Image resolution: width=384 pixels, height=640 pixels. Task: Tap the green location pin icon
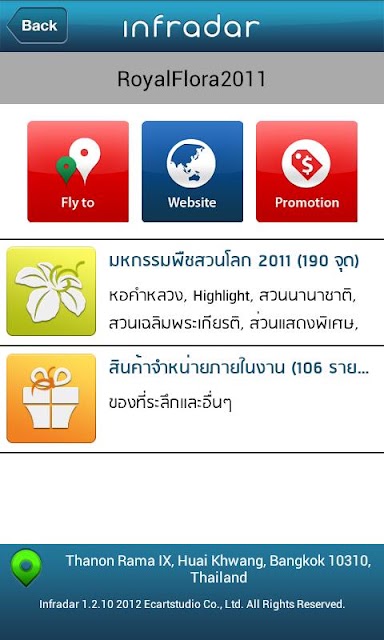[26, 567]
